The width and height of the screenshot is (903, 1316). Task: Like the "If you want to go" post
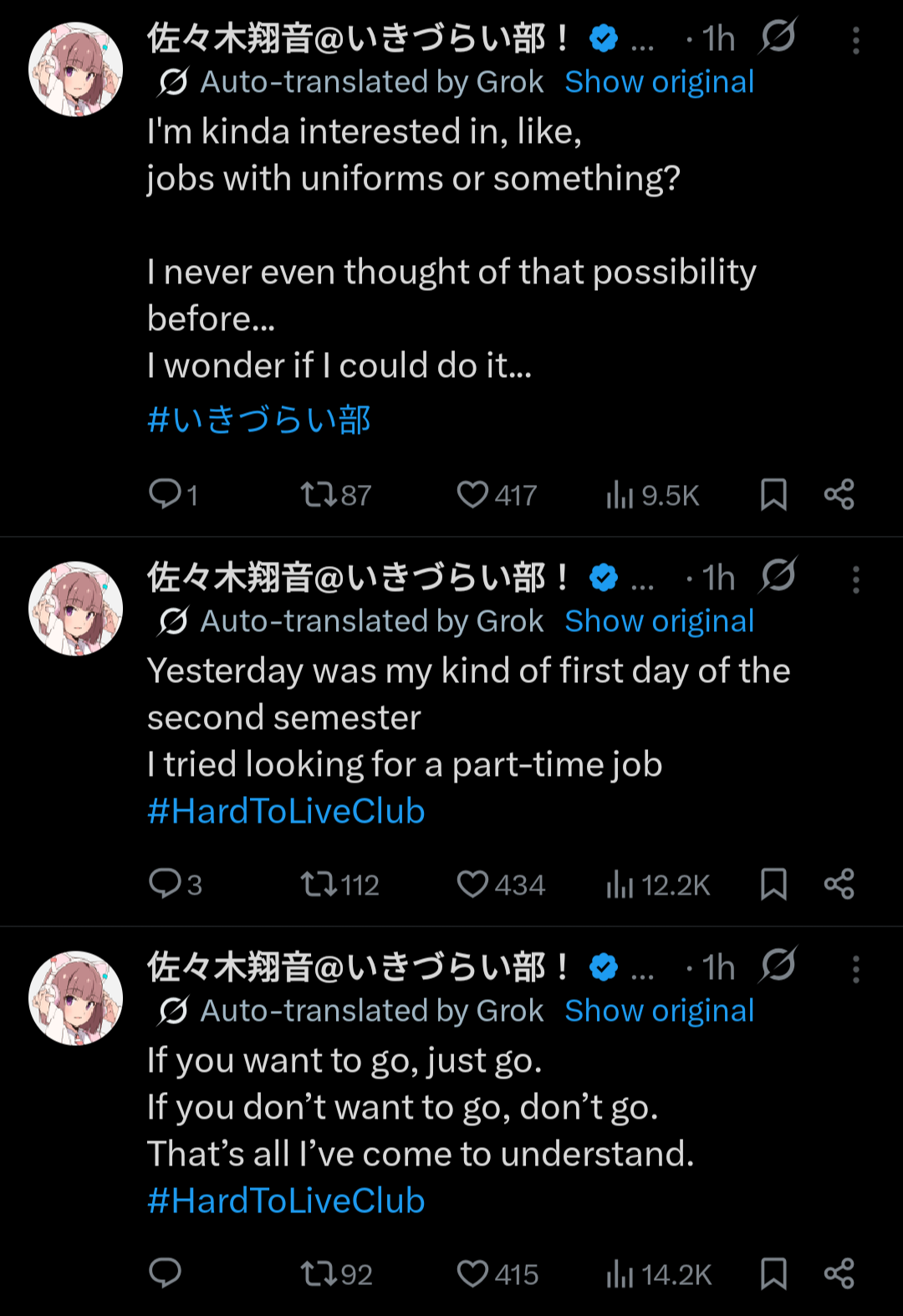click(472, 1274)
